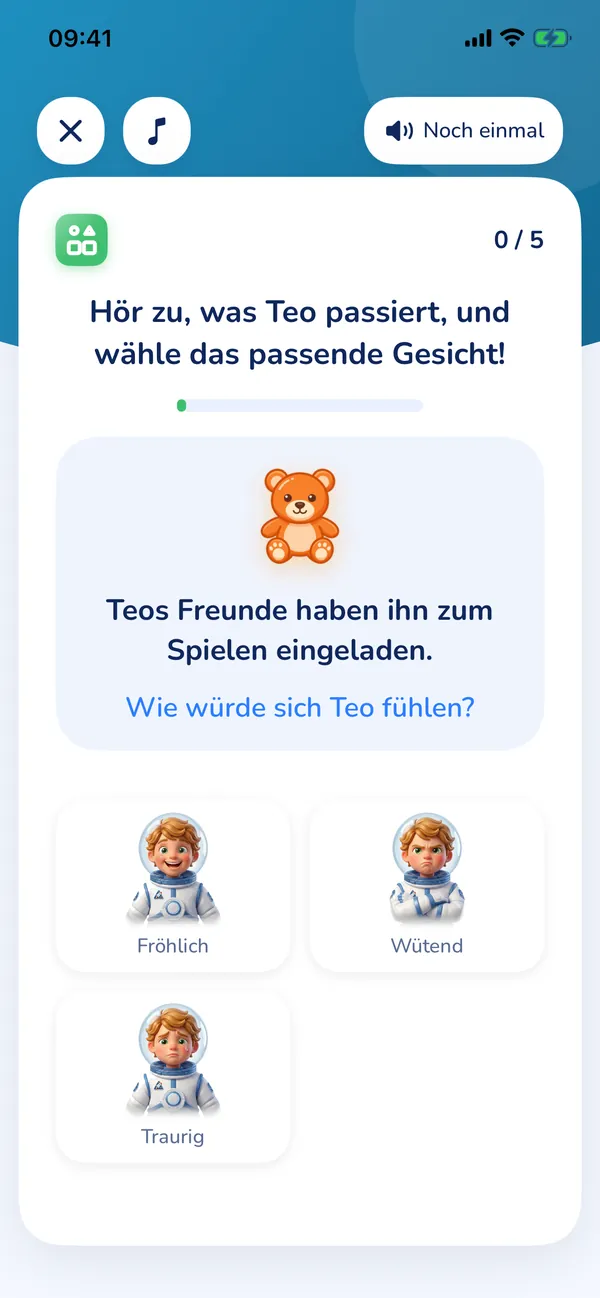
Task: Close the exercise with the X button
Action: [x=71, y=130]
